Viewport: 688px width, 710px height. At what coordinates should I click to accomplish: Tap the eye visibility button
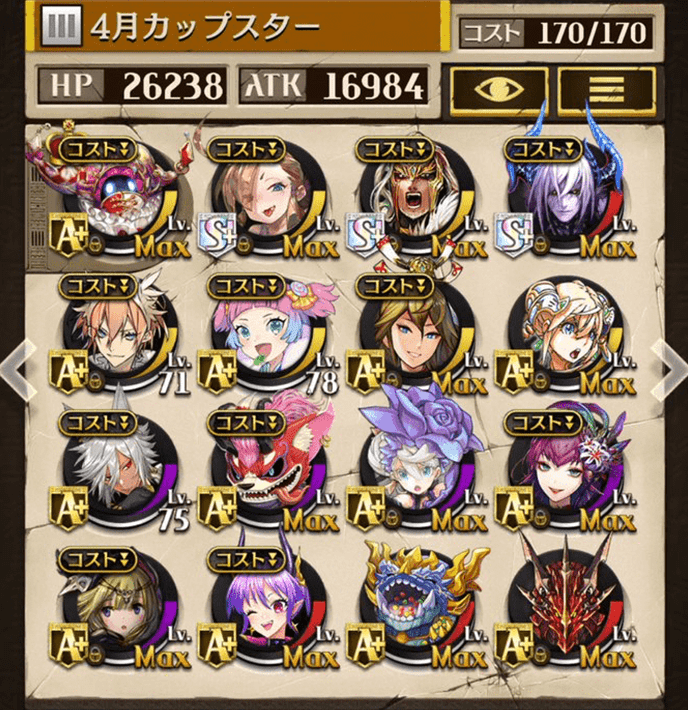499,89
